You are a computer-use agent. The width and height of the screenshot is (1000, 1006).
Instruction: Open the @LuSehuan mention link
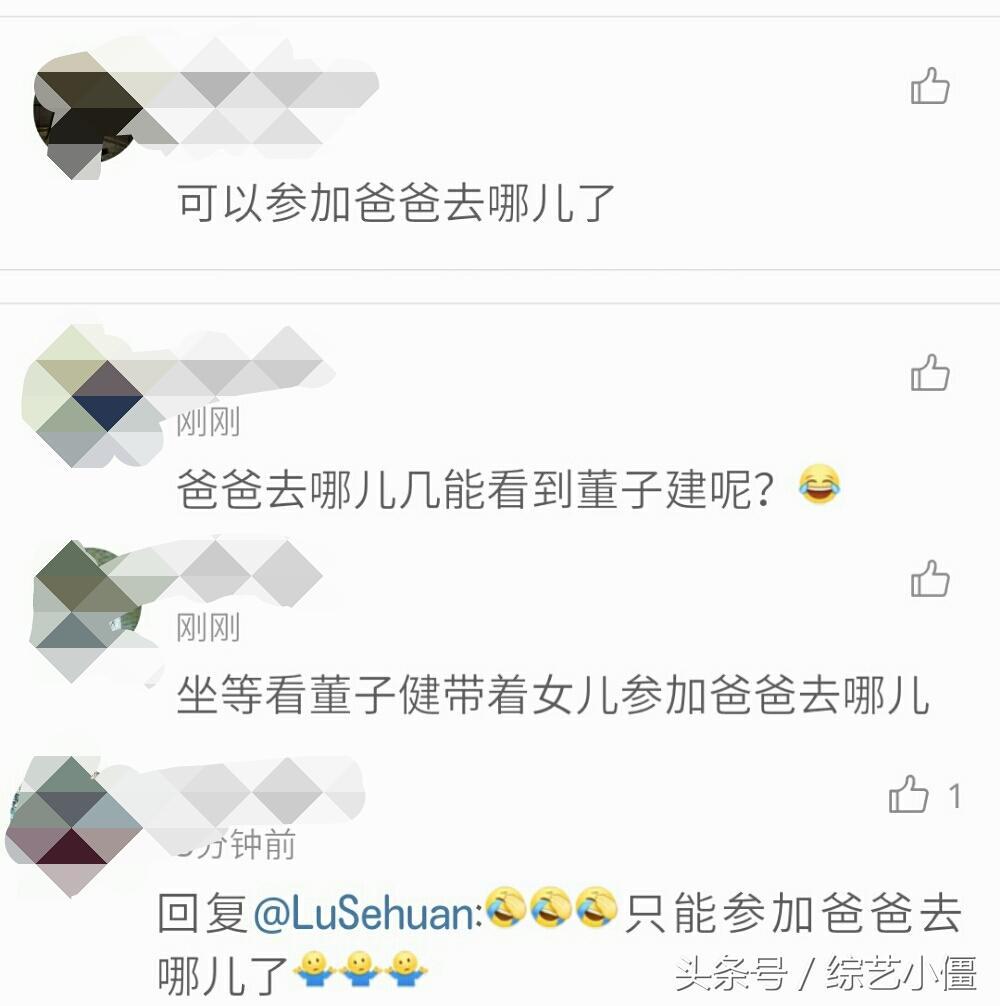click(x=366, y=913)
